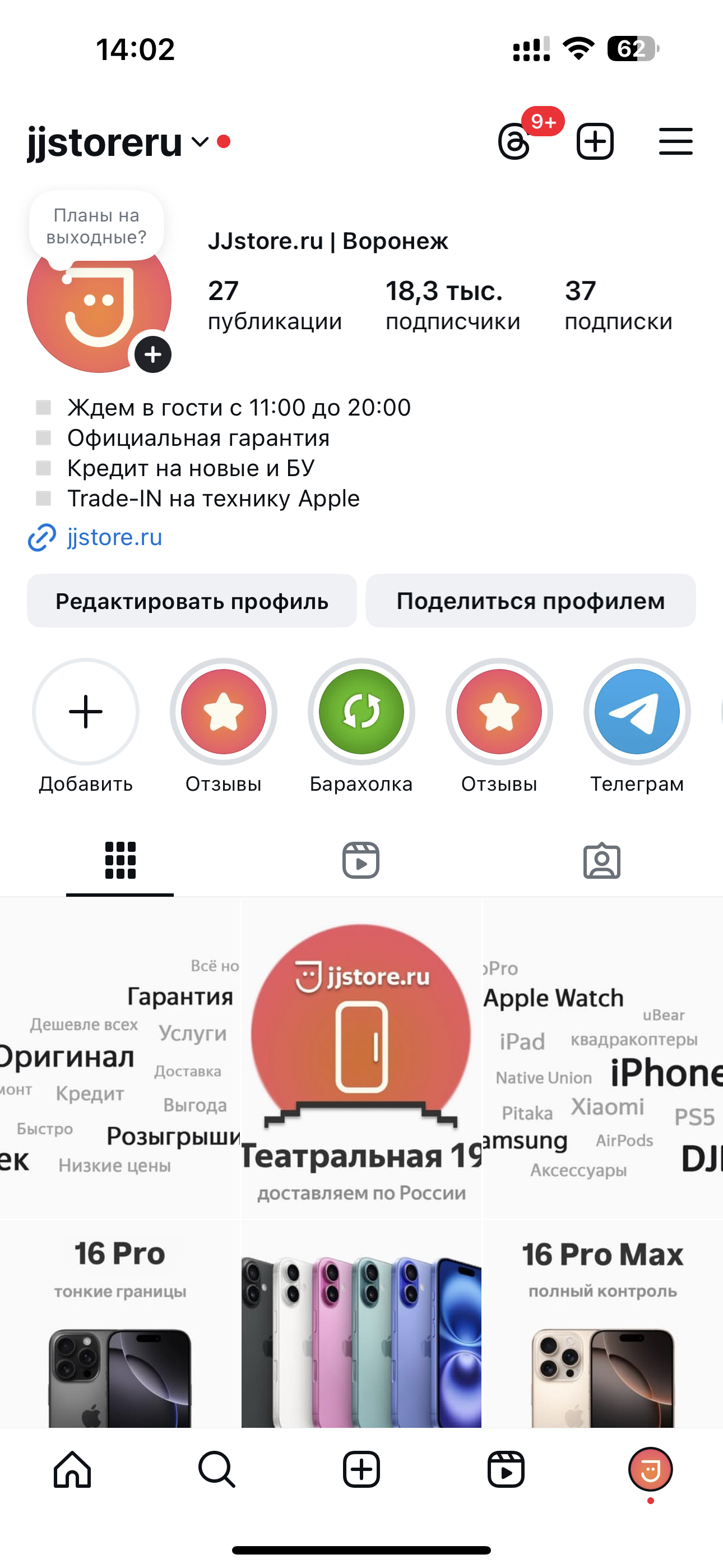Switch to the Reels profile tab

(x=361, y=860)
